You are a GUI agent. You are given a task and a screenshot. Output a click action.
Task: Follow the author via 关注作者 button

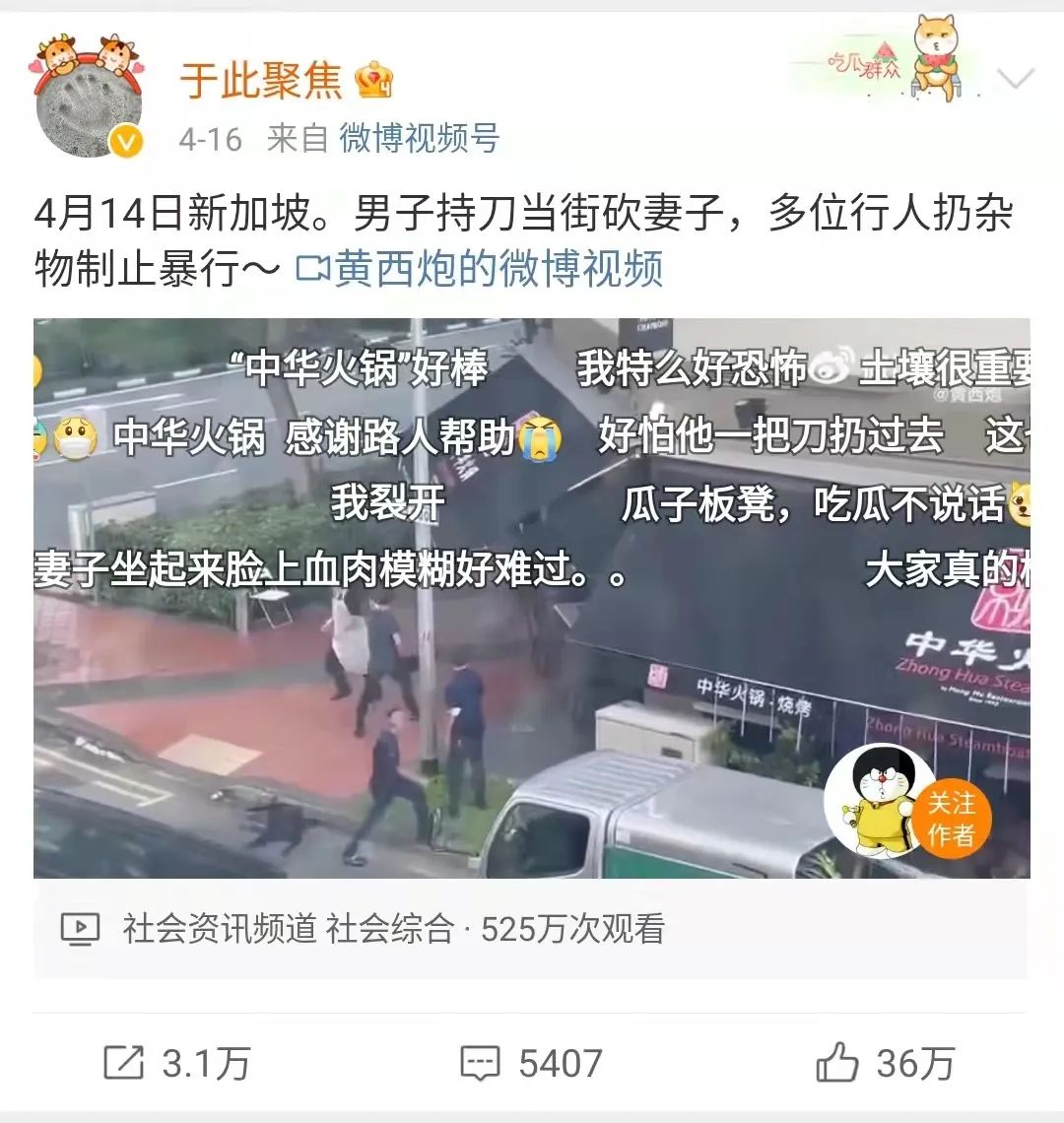point(950,819)
